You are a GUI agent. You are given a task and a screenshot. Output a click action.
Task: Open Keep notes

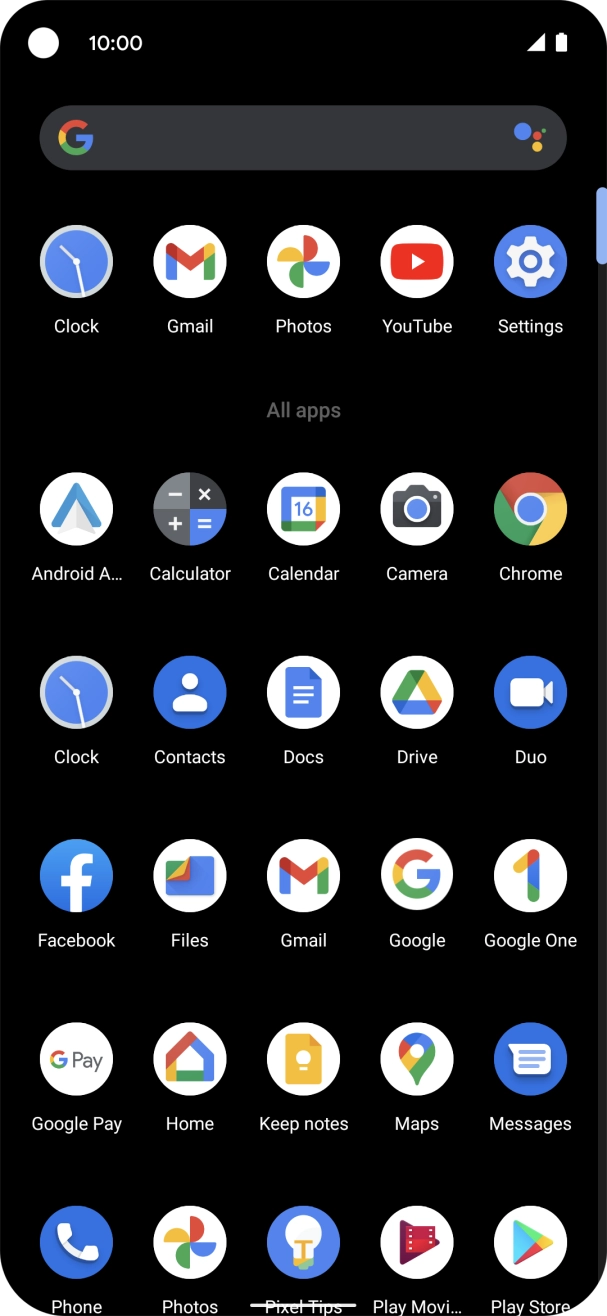(x=303, y=1059)
